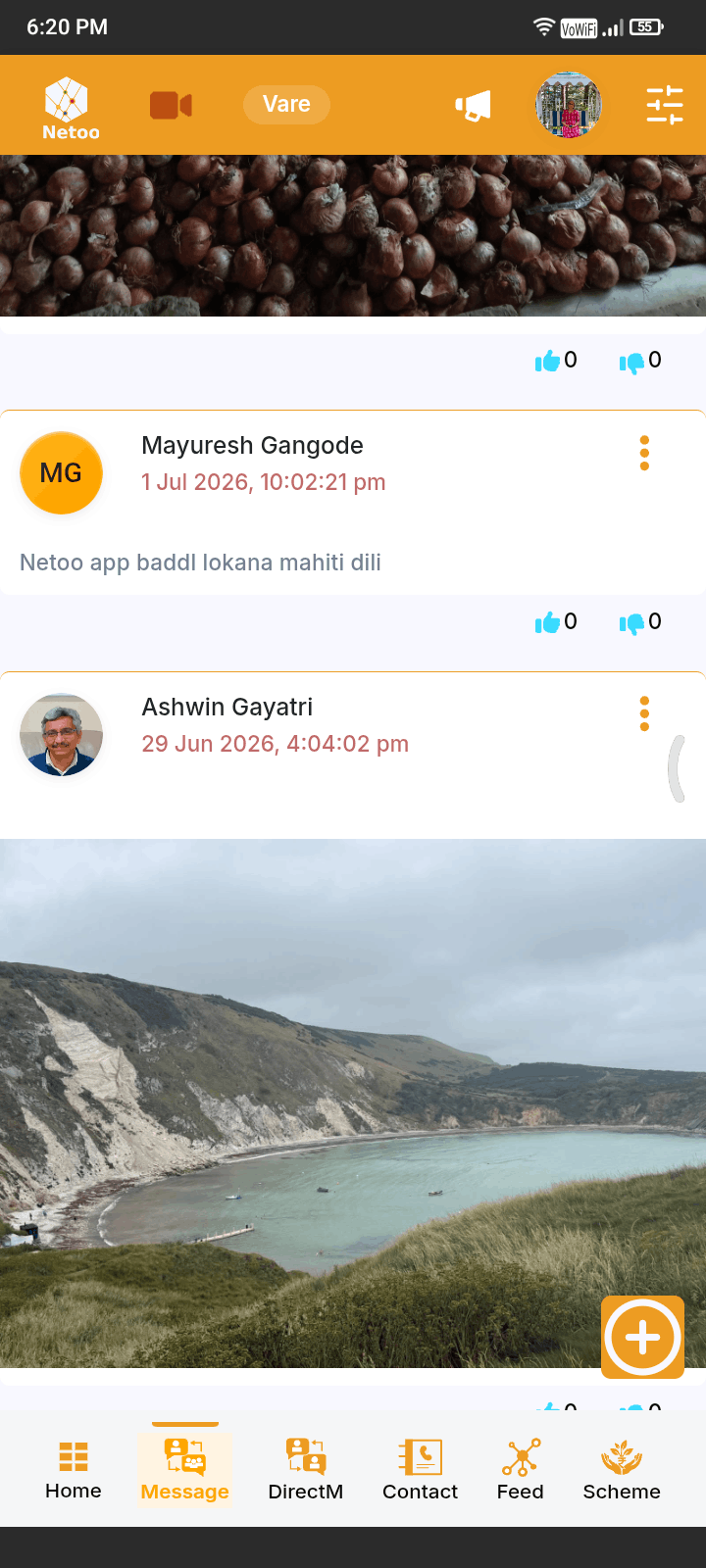View the onions photo post
The image size is (706, 1568).
point(353,235)
